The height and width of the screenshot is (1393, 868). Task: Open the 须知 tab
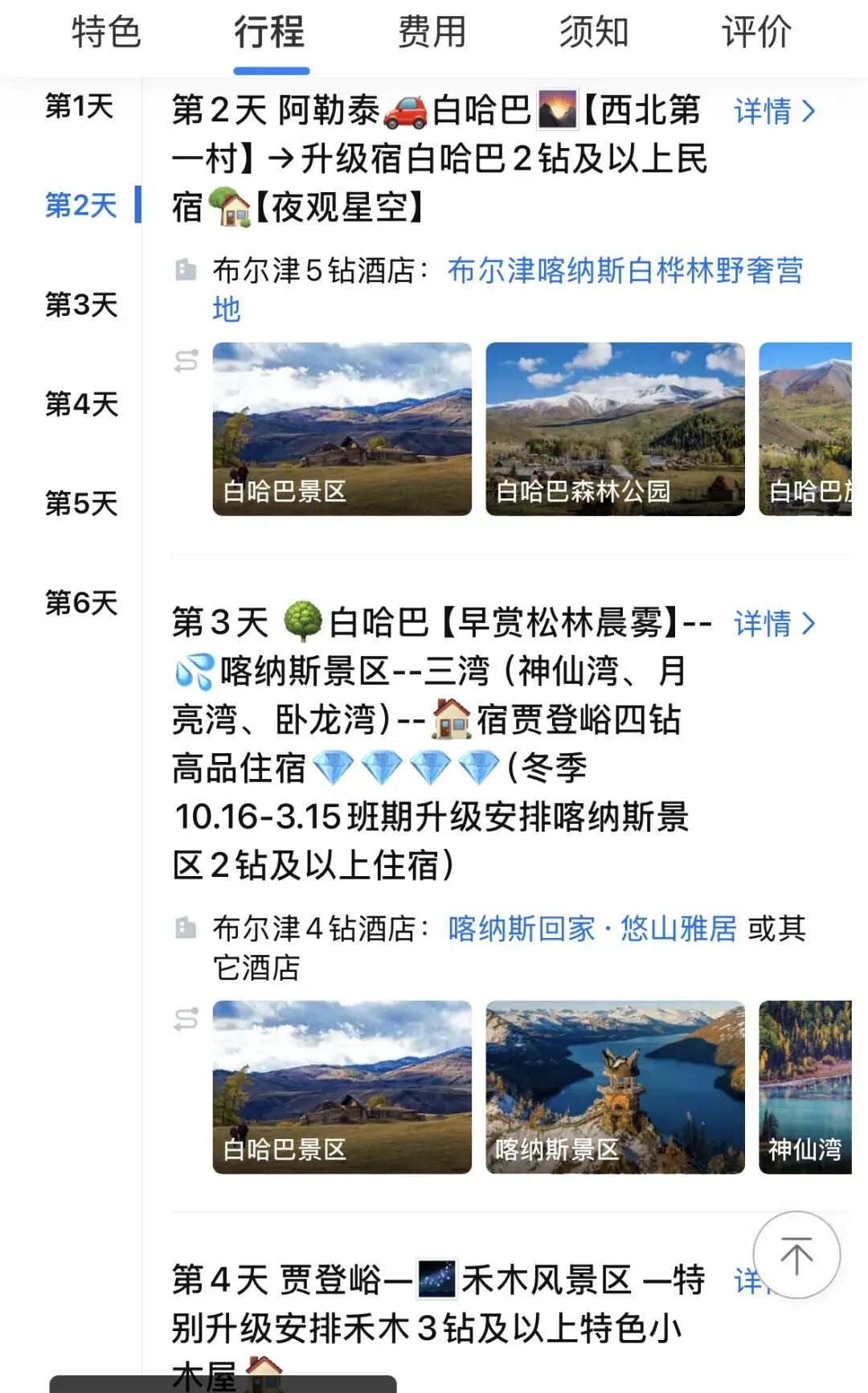pos(594,33)
